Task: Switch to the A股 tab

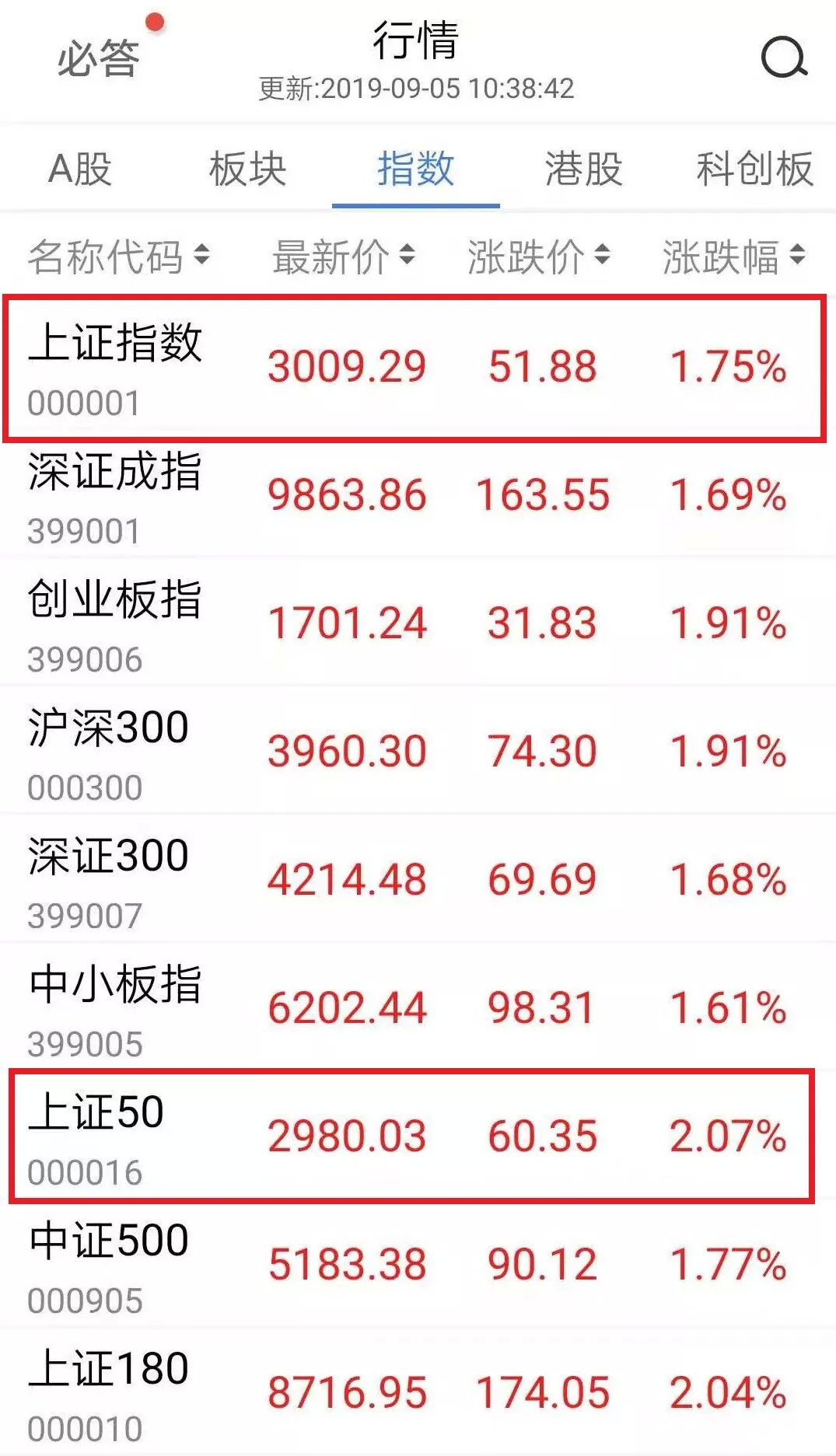Action: [x=80, y=169]
